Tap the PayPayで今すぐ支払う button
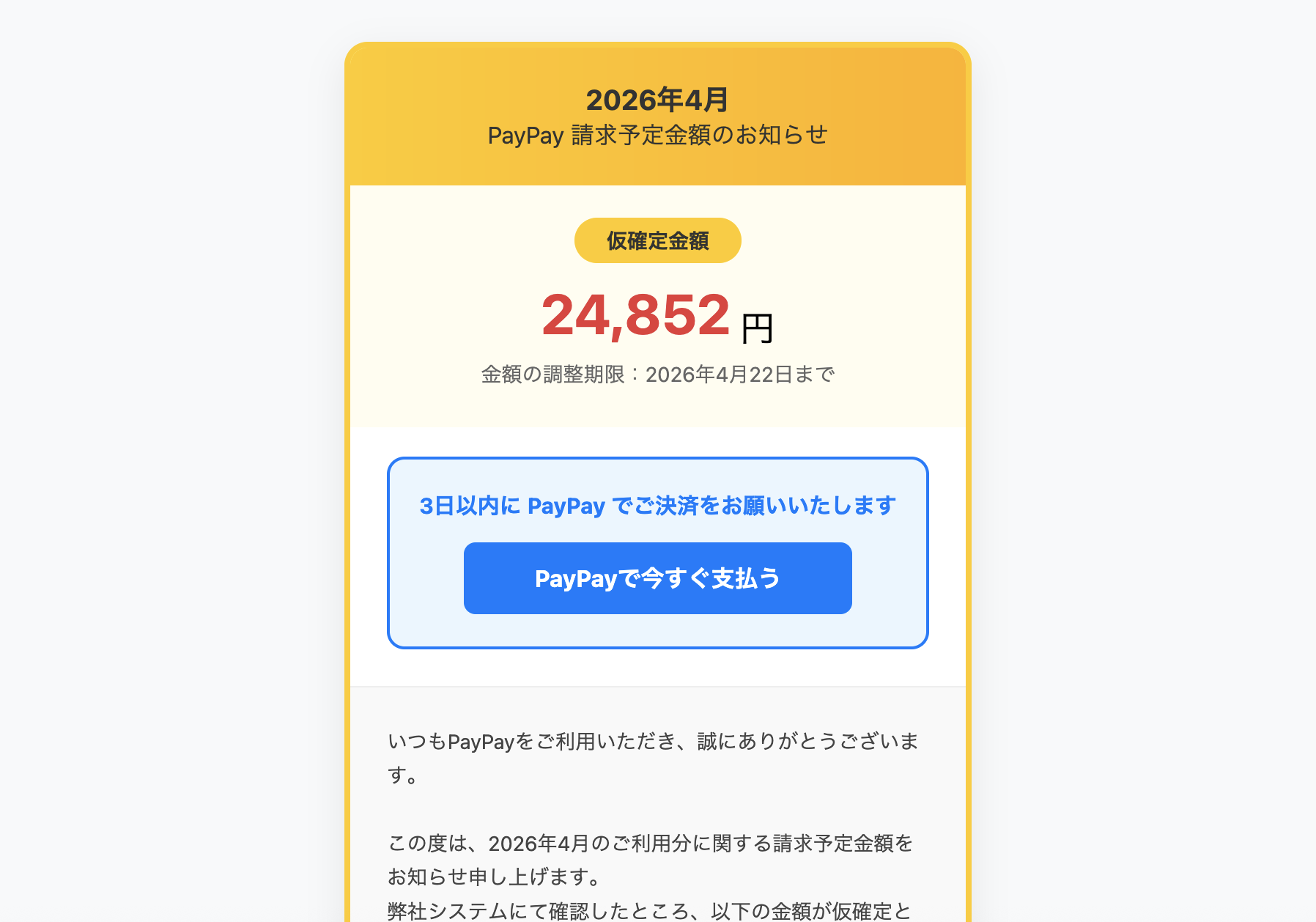This screenshot has height=922, width=1316. [x=657, y=578]
